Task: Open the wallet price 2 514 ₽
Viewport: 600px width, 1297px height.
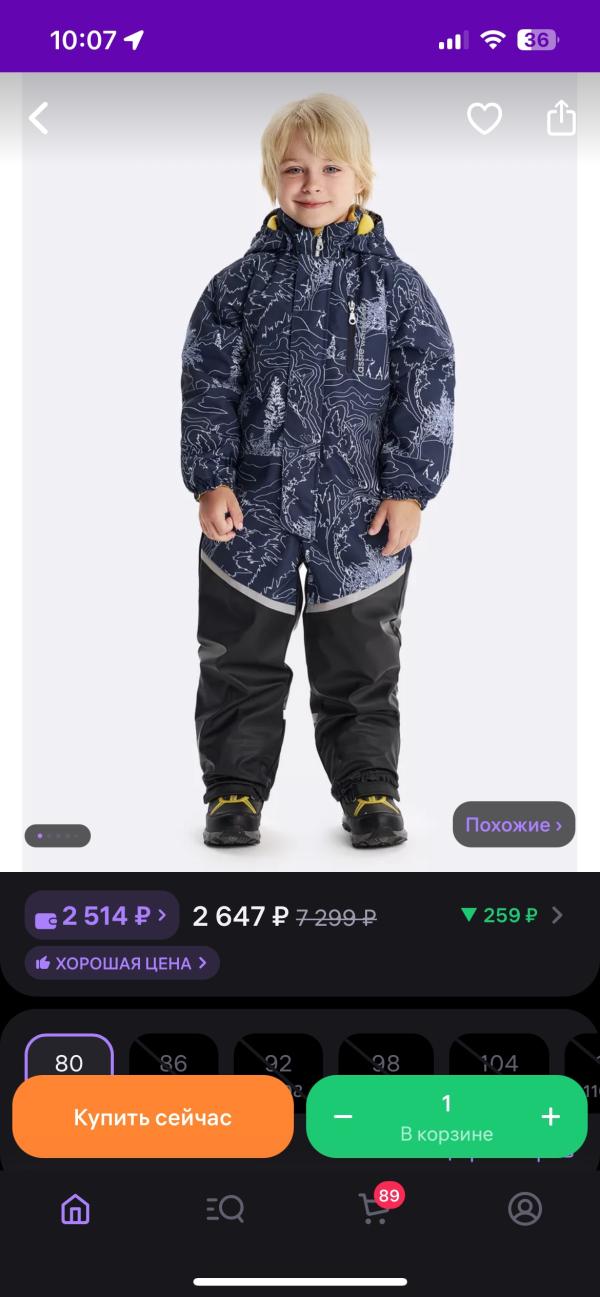Action: tap(102, 915)
